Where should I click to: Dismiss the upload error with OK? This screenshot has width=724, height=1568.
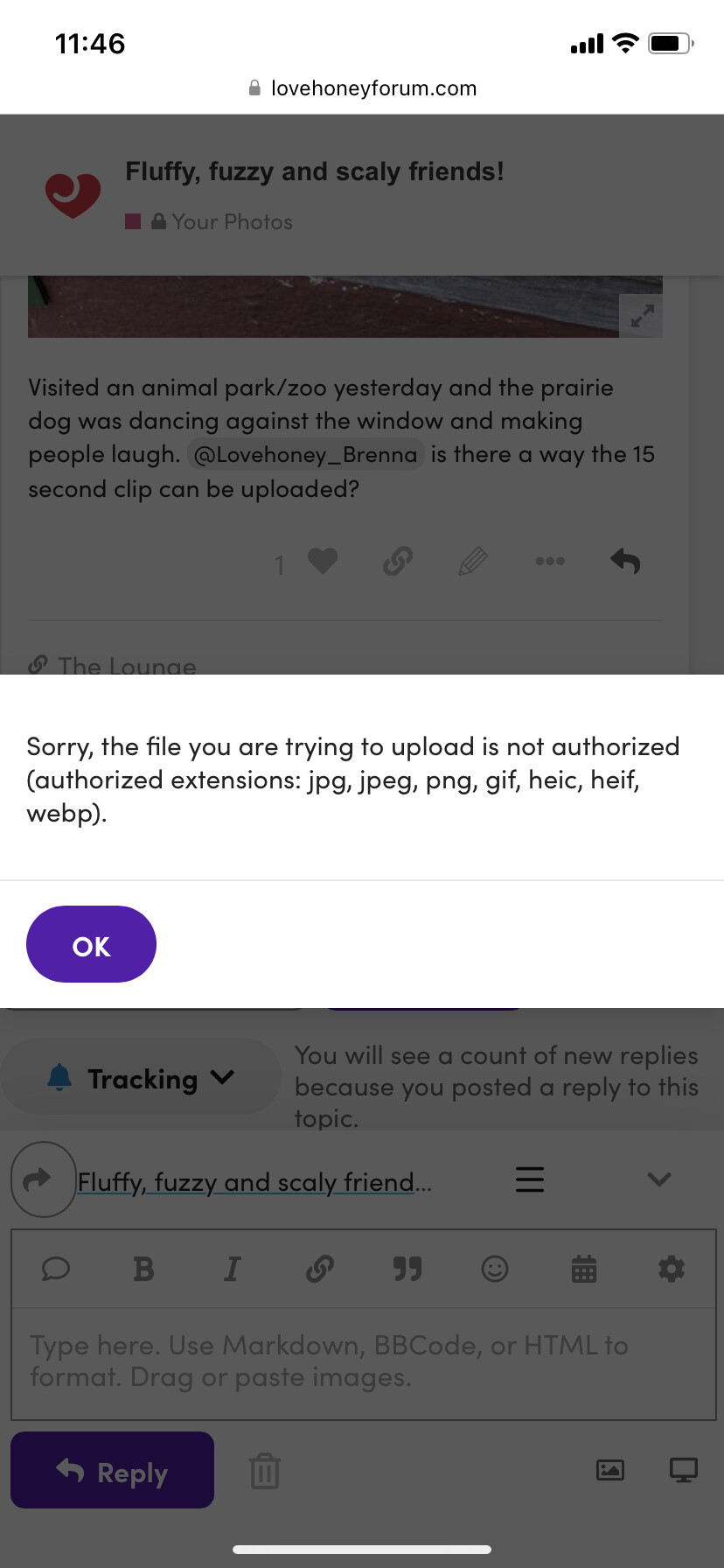point(91,945)
